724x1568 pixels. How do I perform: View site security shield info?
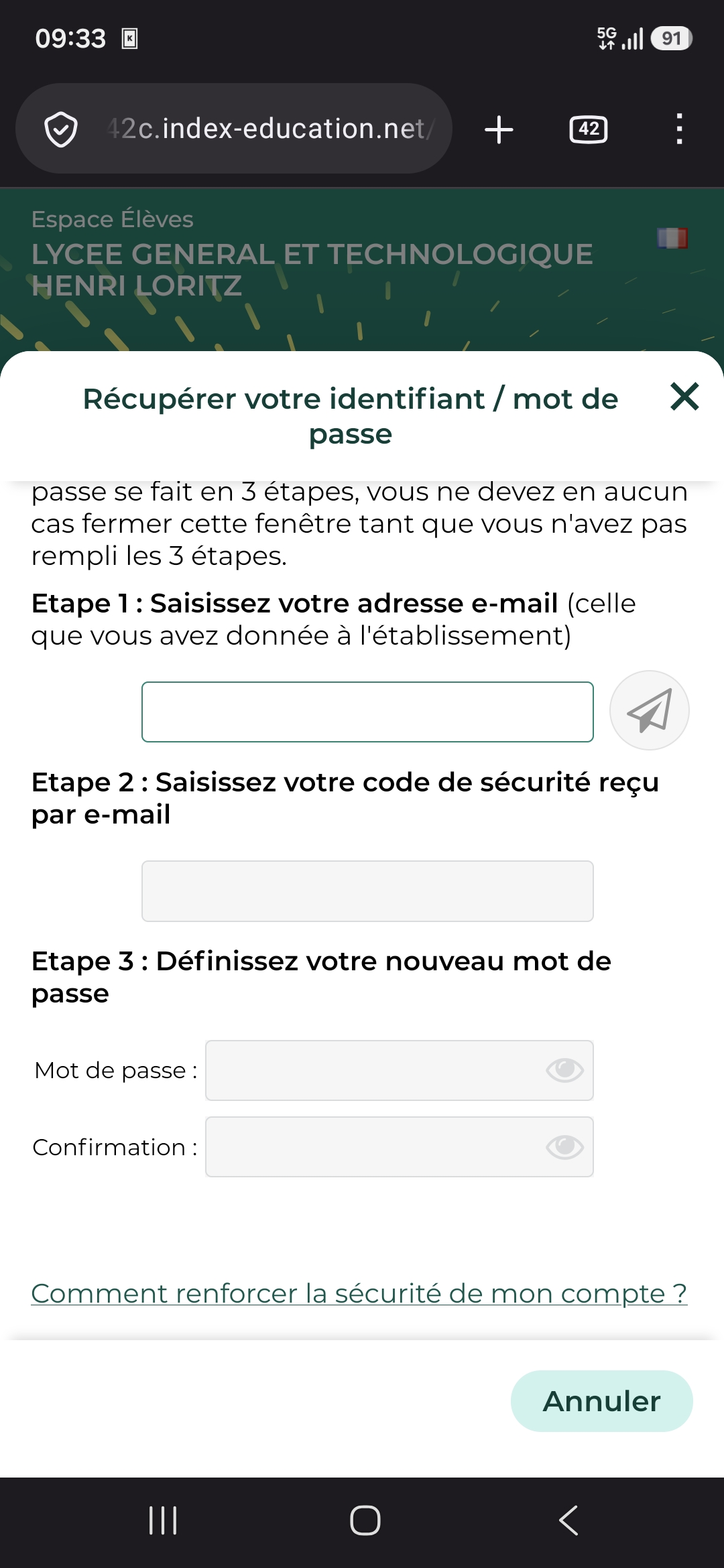pos(61,129)
